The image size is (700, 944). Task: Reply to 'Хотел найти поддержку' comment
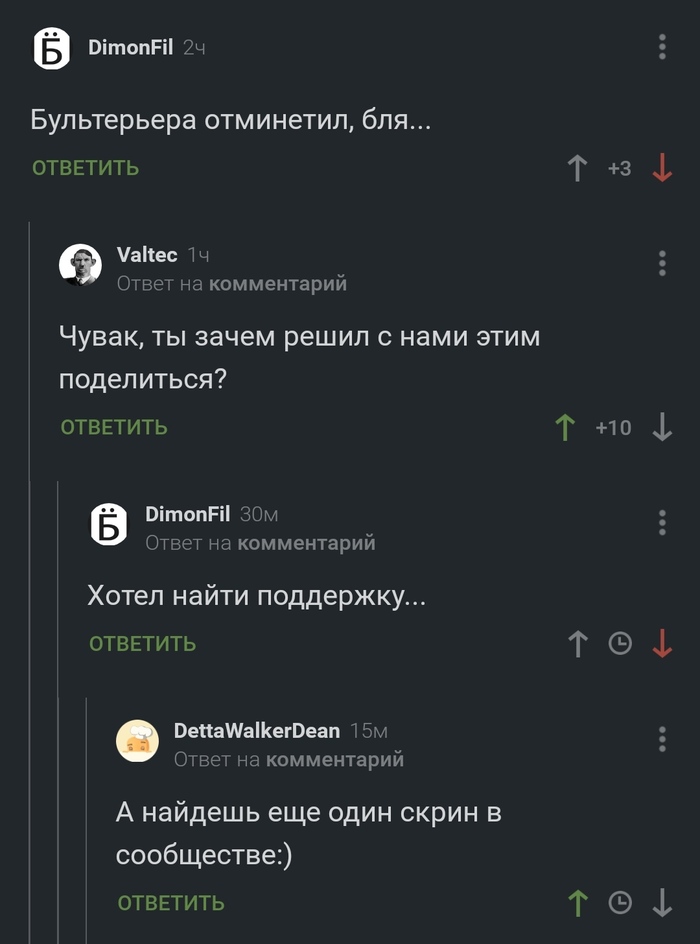pyautogui.click(x=142, y=644)
